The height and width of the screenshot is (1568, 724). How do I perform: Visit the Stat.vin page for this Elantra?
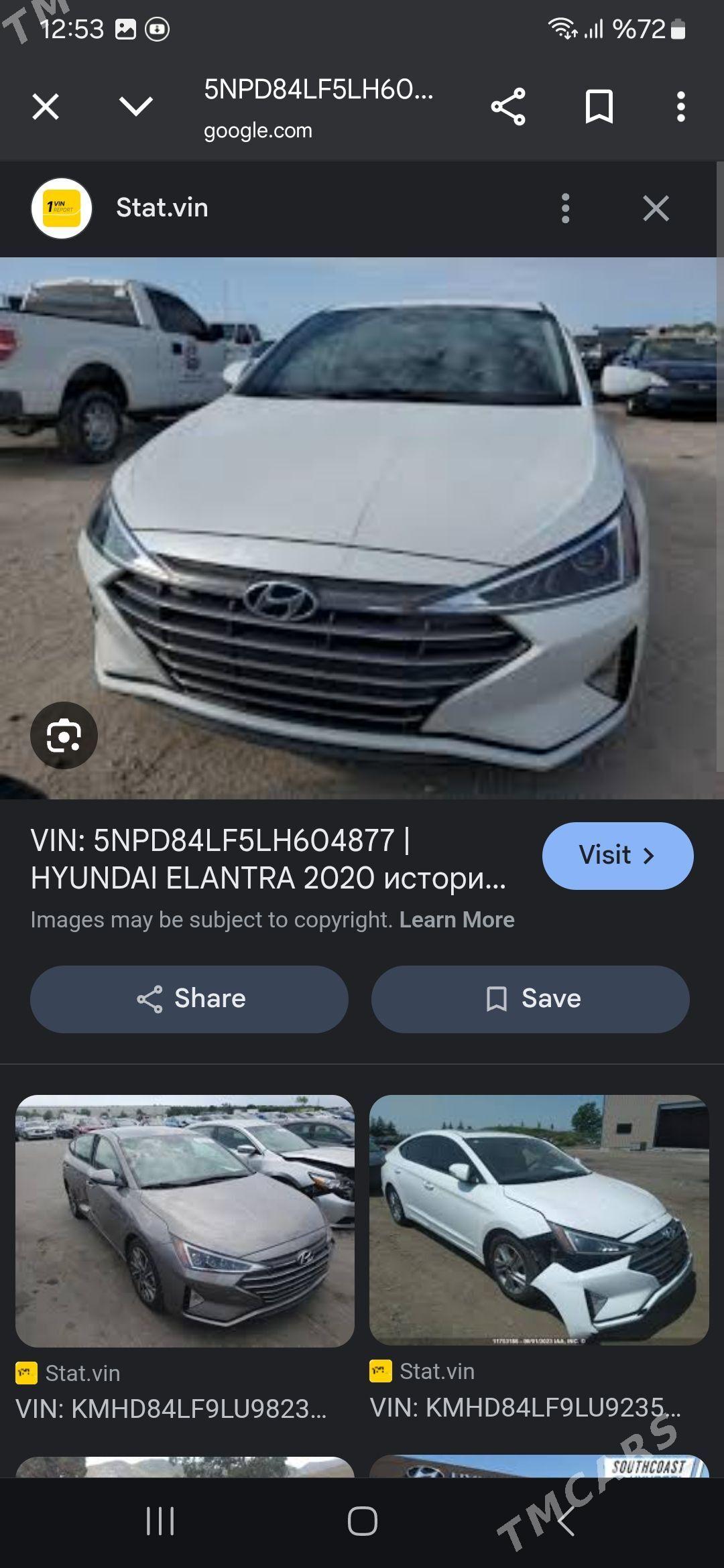(x=617, y=856)
